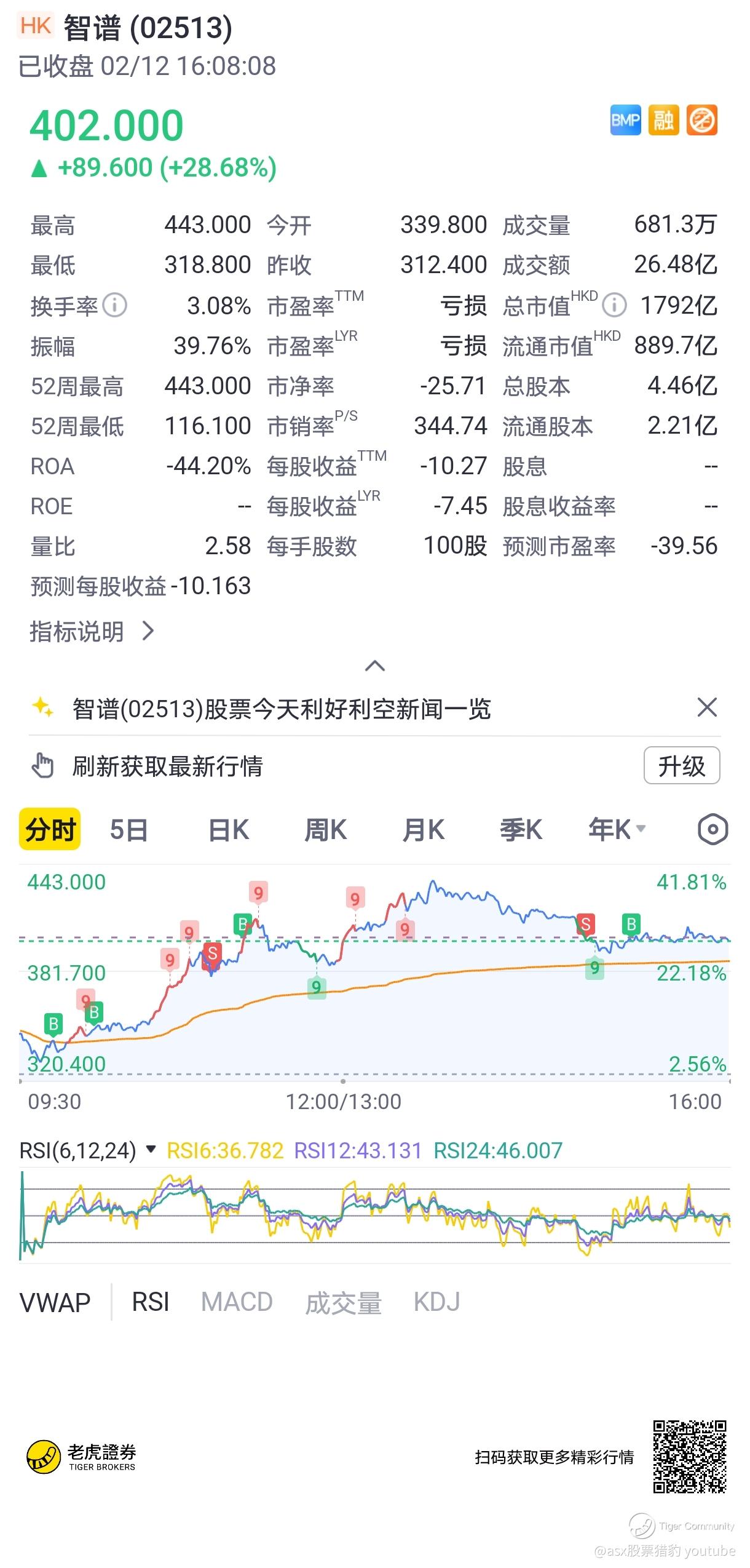Screen dimensions: 750x1568
Task: Open the 年K dropdown
Action: click(x=617, y=830)
